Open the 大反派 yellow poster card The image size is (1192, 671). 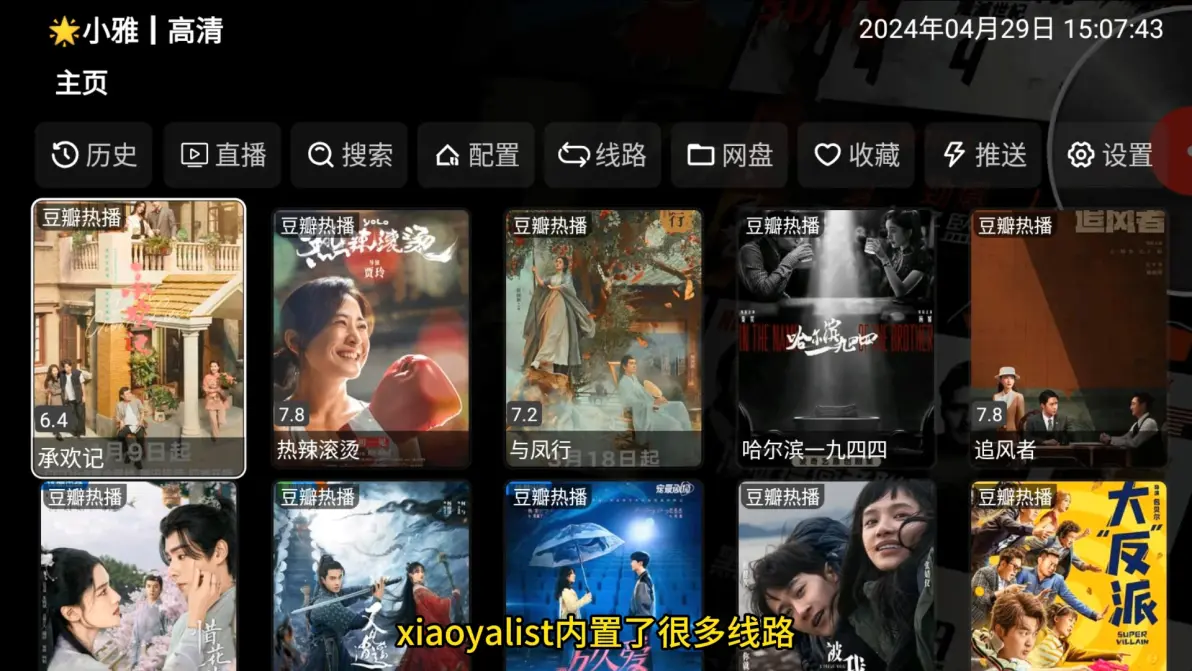pyautogui.click(x=1068, y=575)
